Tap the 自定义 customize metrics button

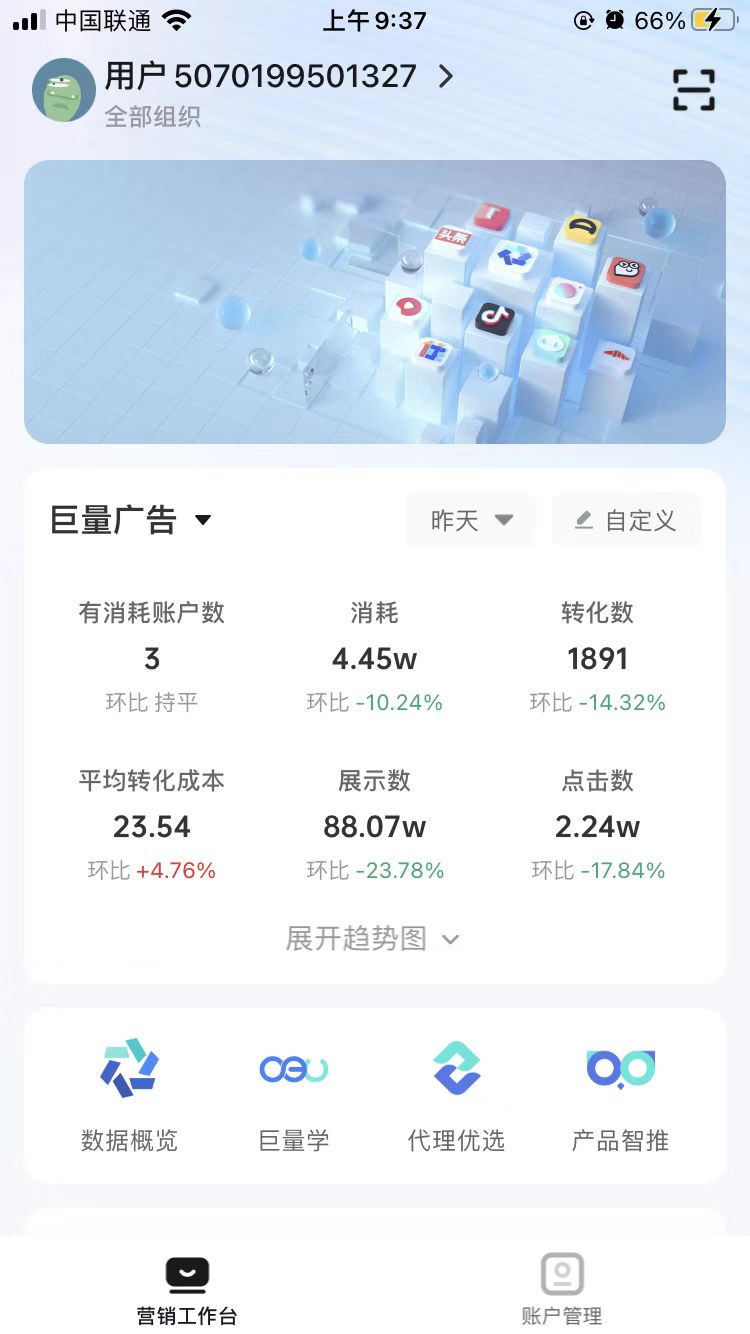pyautogui.click(x=626, y=520)
